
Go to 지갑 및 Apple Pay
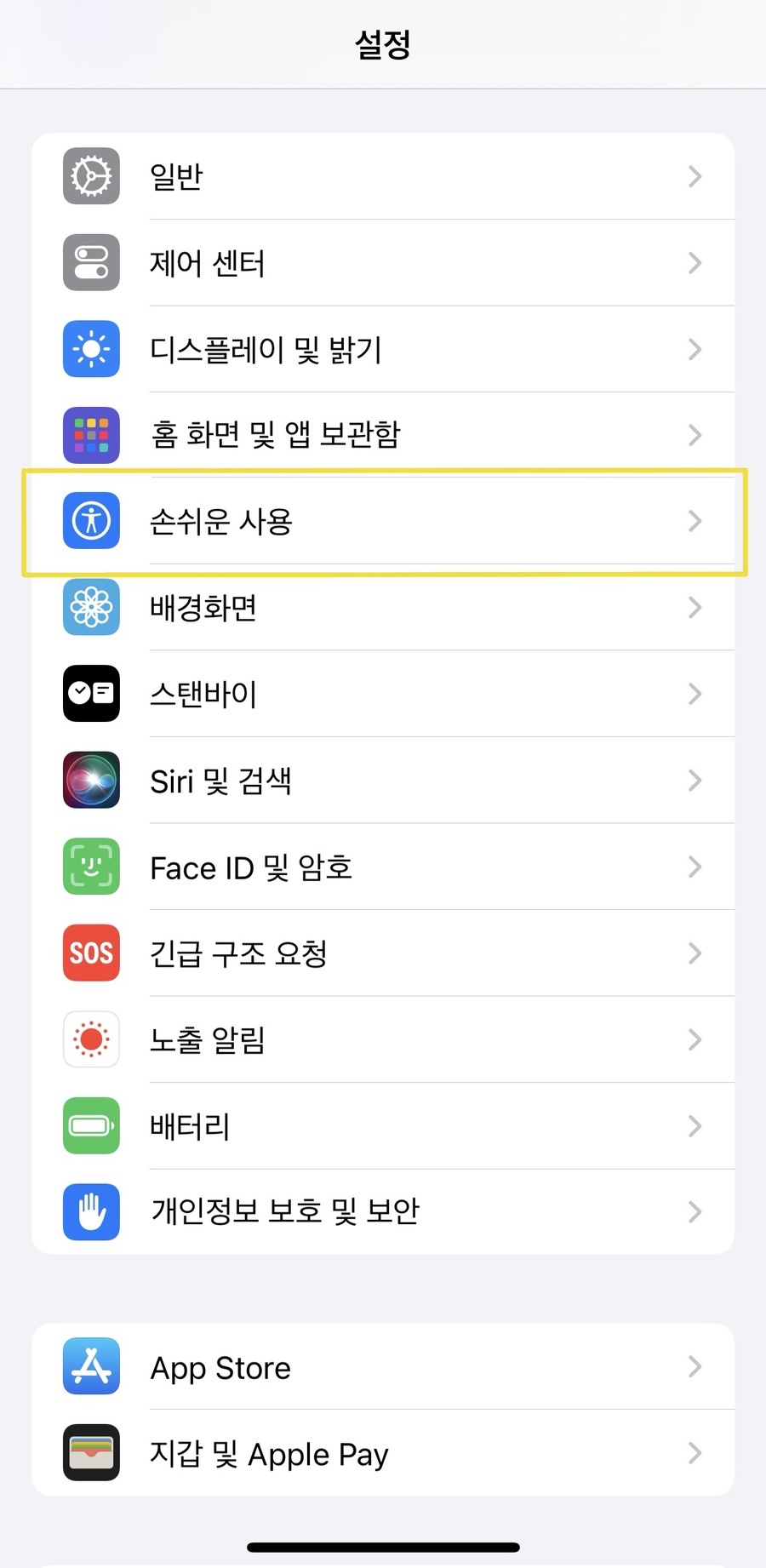(383, 1453)
